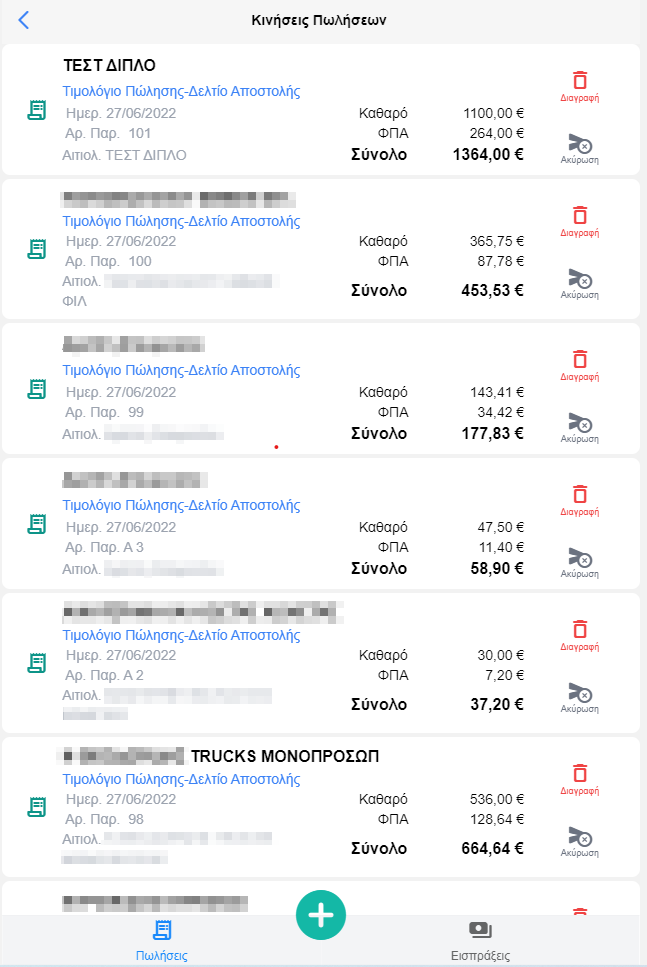Image resolution: width=647 pixels, height=967 pixels.
Task: Delete the ΤΕΣΤ ΔΙΠΛΟ invoice
Action: pos(580,85)
